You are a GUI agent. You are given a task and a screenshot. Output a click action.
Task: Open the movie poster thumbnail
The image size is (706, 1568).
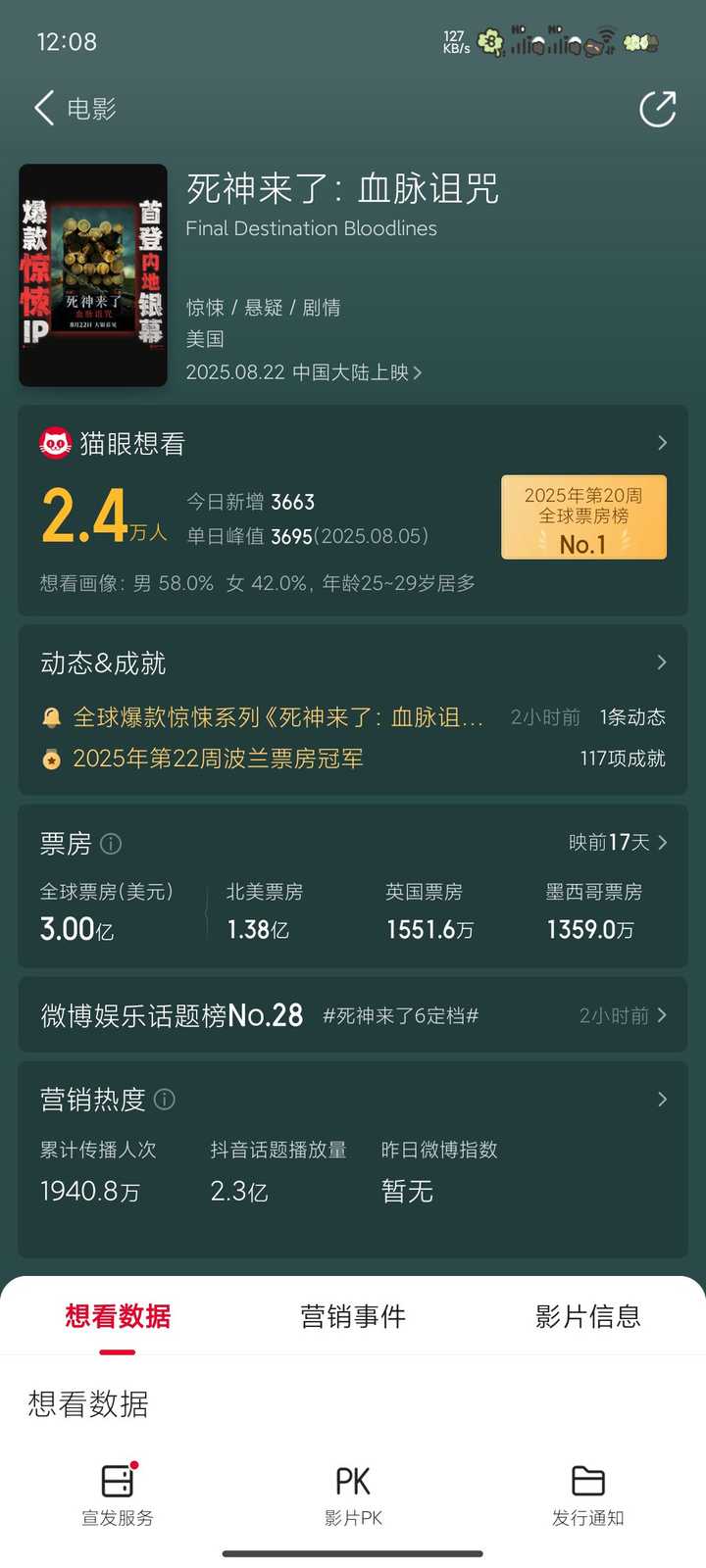click(93, 275)
